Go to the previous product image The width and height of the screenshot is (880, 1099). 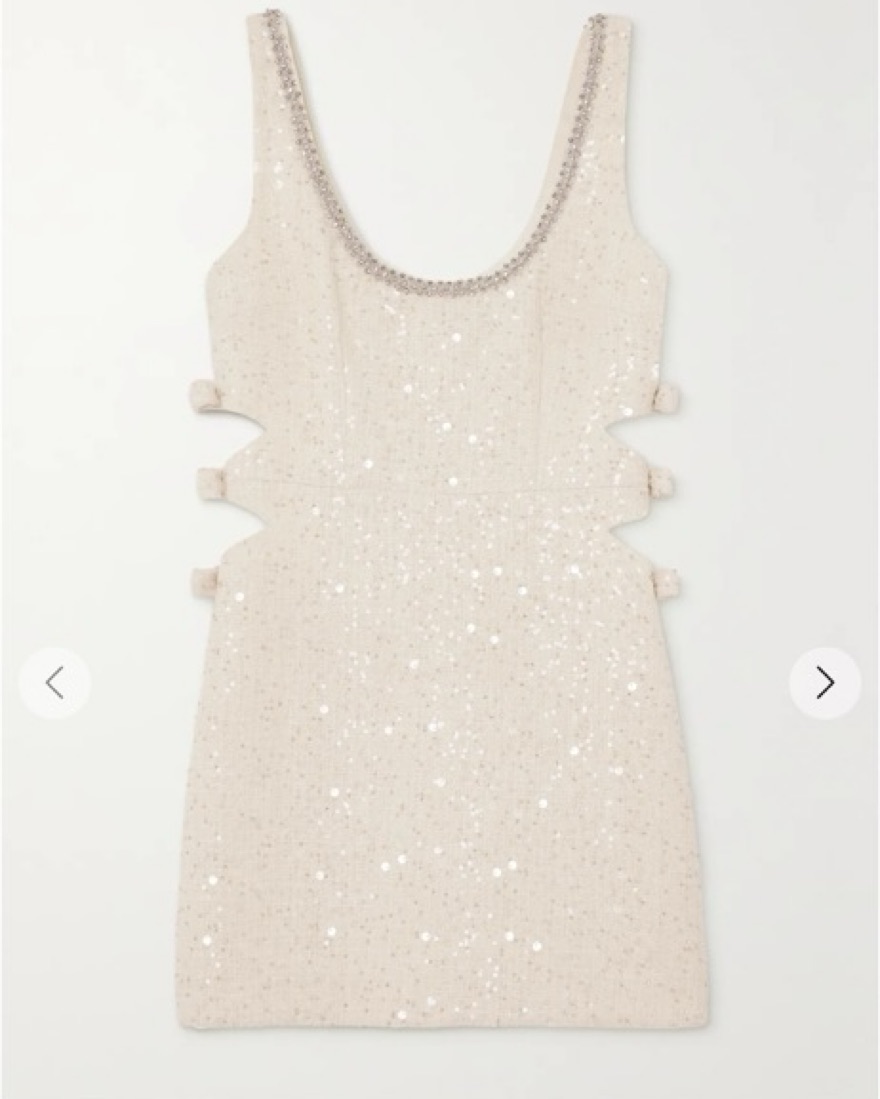point(55,683)
